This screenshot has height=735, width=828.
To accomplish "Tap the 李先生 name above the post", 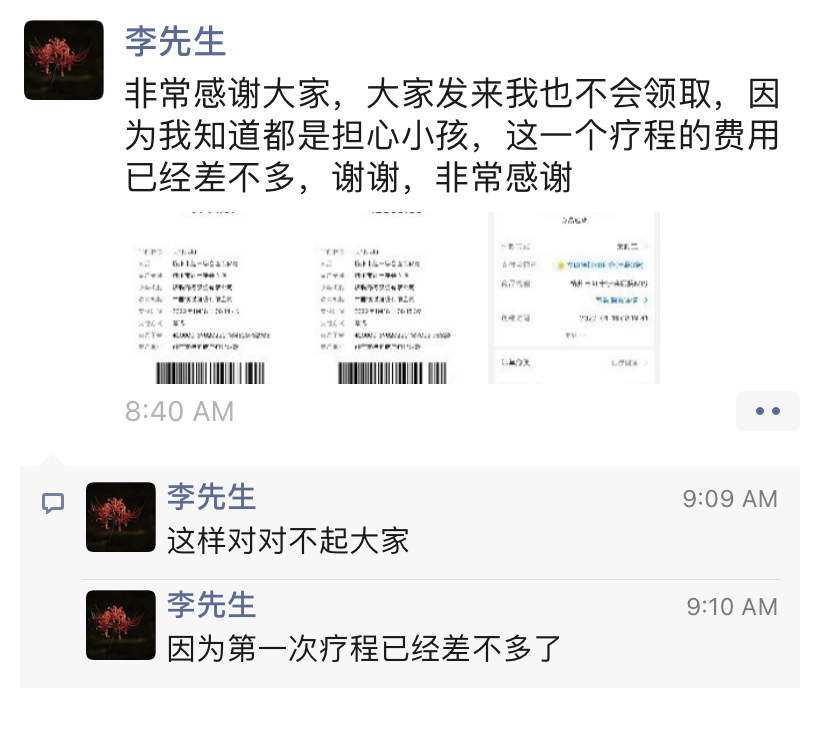I will [x=175, y=41].
